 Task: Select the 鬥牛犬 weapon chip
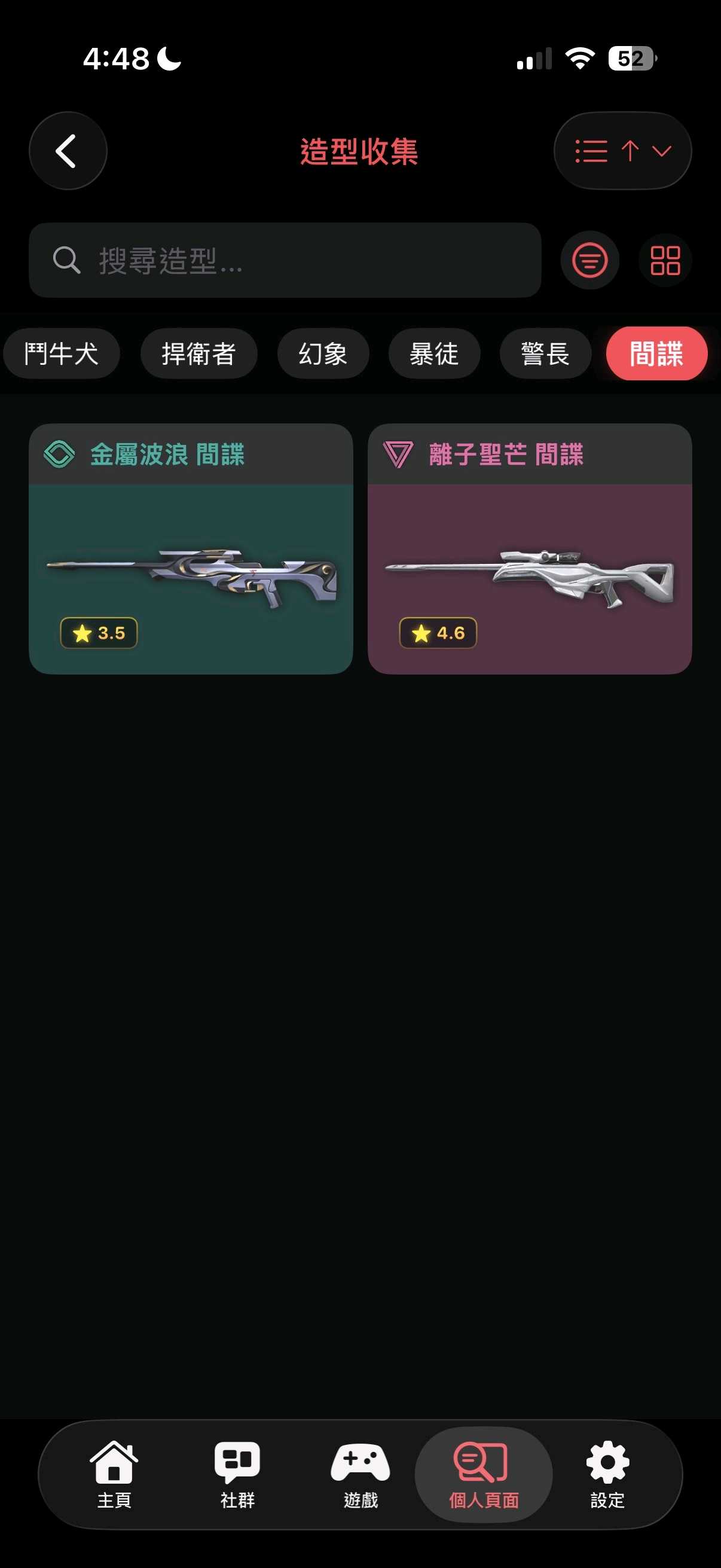(62, 353)
